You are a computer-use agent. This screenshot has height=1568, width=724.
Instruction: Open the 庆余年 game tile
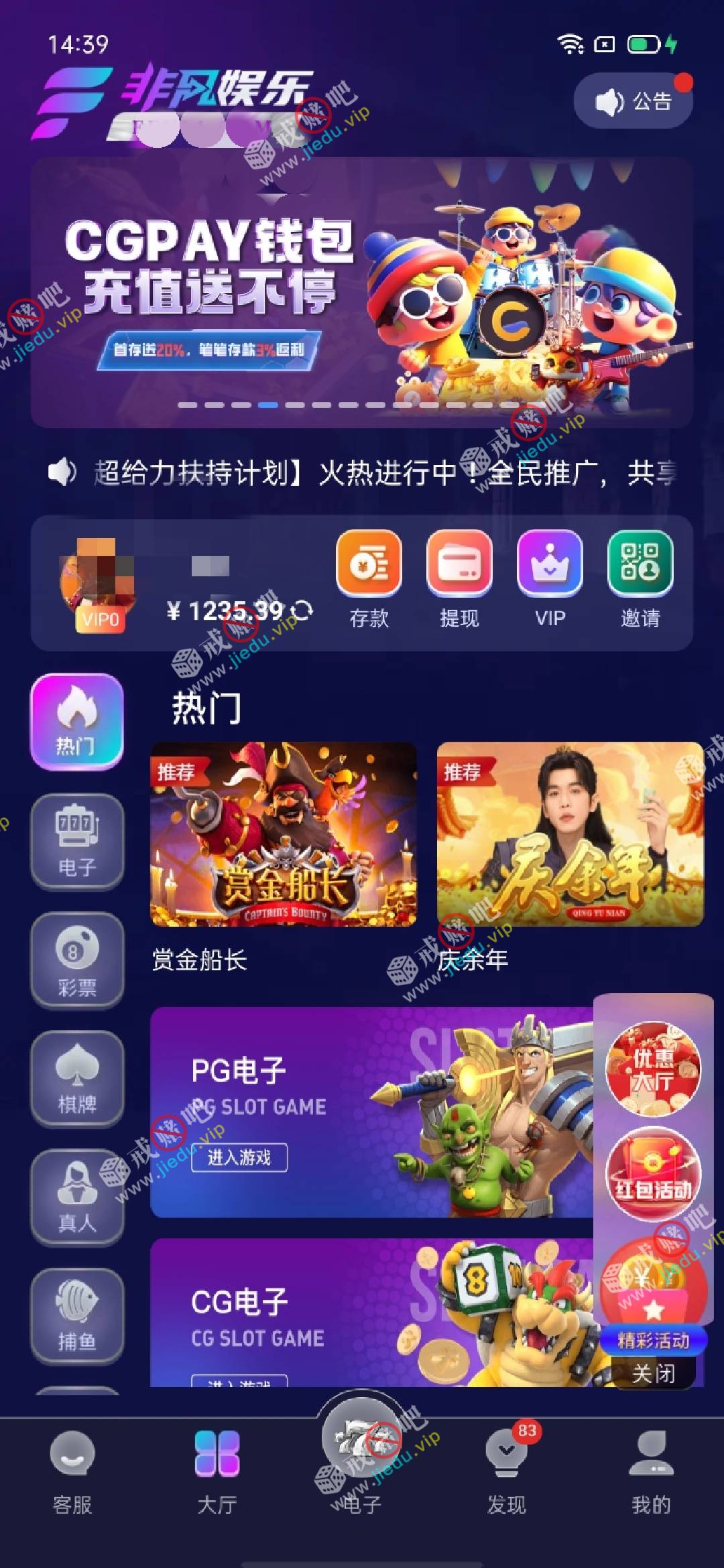pyautogui.click(x=570, y=834)
